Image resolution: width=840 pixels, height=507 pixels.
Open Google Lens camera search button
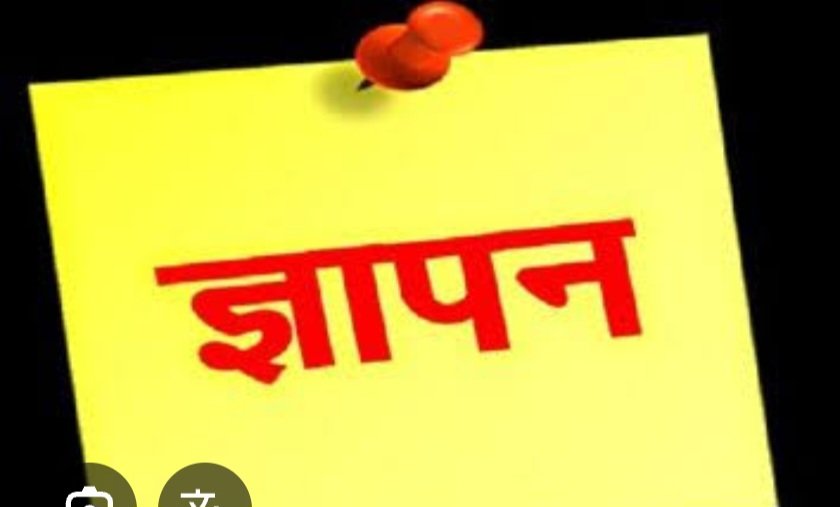91,492
